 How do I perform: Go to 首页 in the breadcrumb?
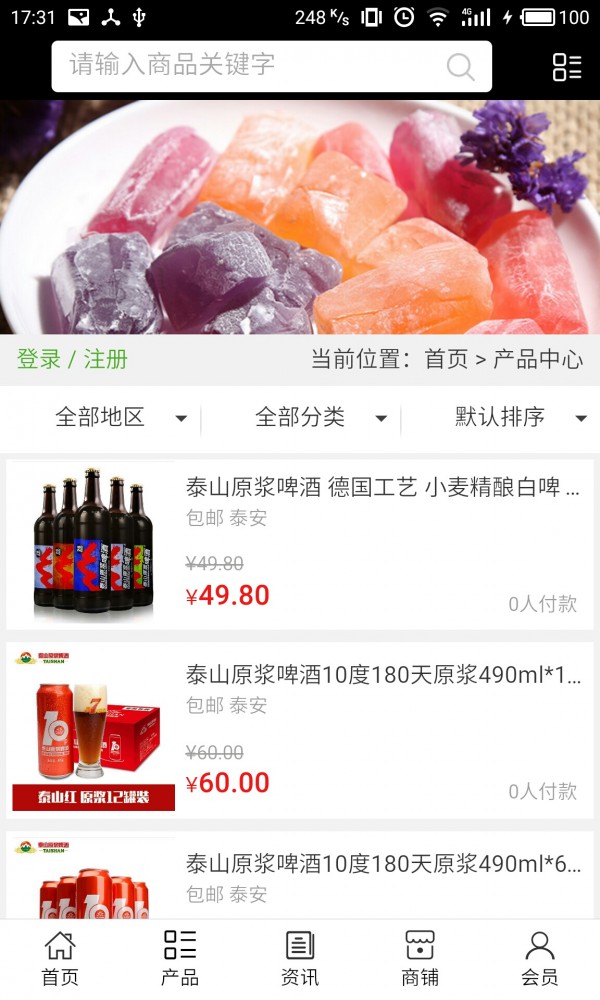[x=446, y=360]
